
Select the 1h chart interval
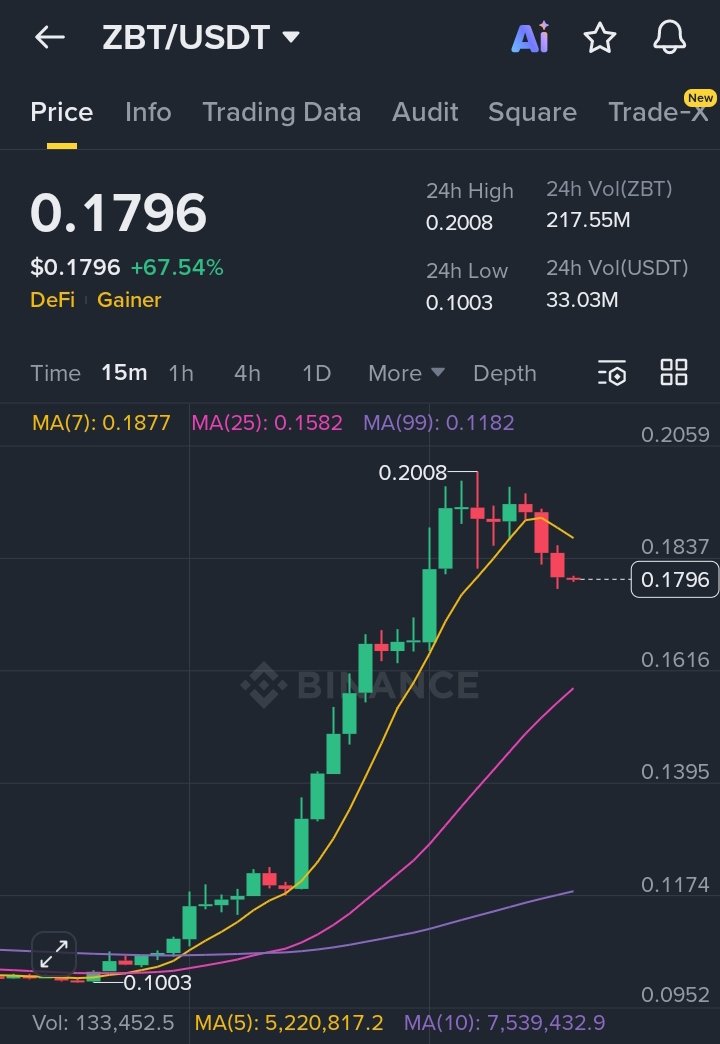(181, 373)
